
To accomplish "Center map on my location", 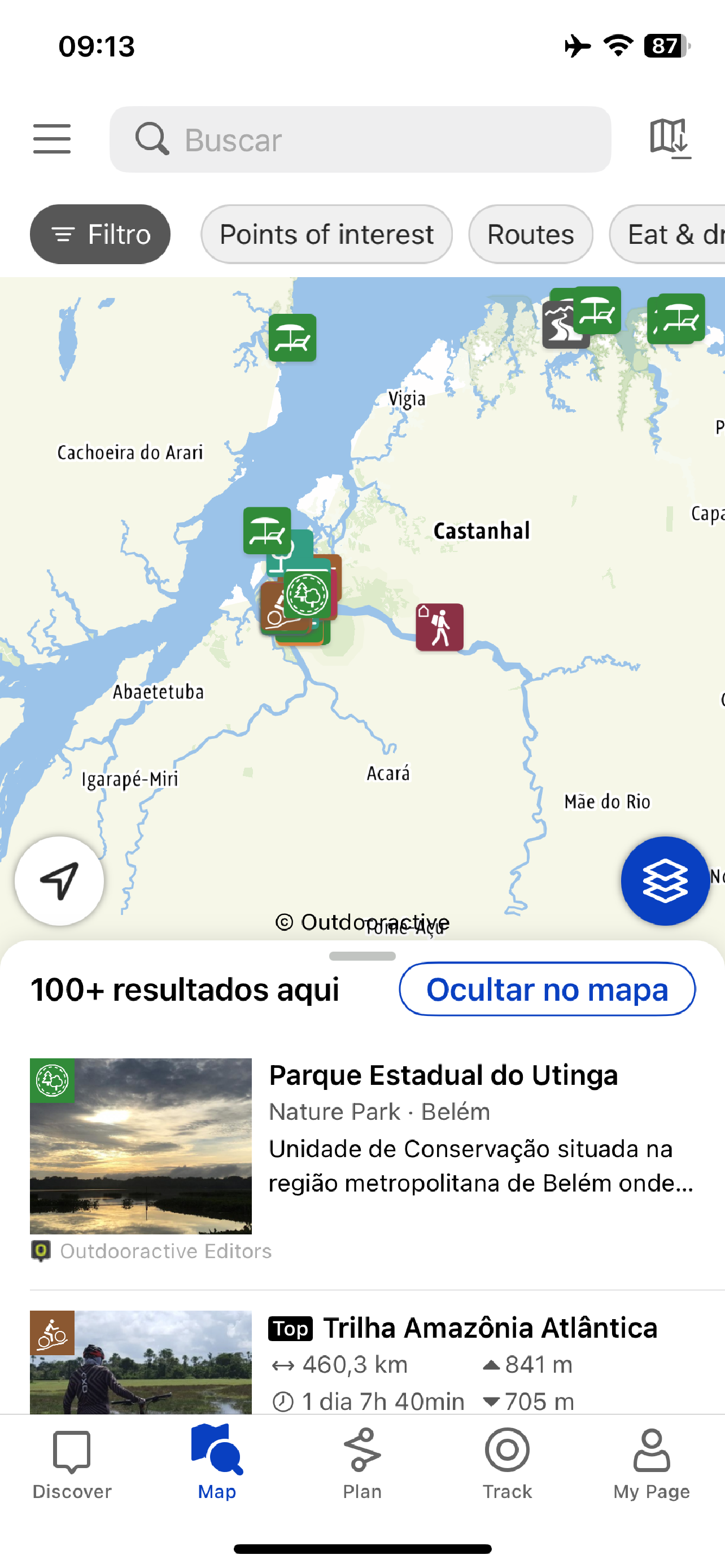I will [59, 880].
